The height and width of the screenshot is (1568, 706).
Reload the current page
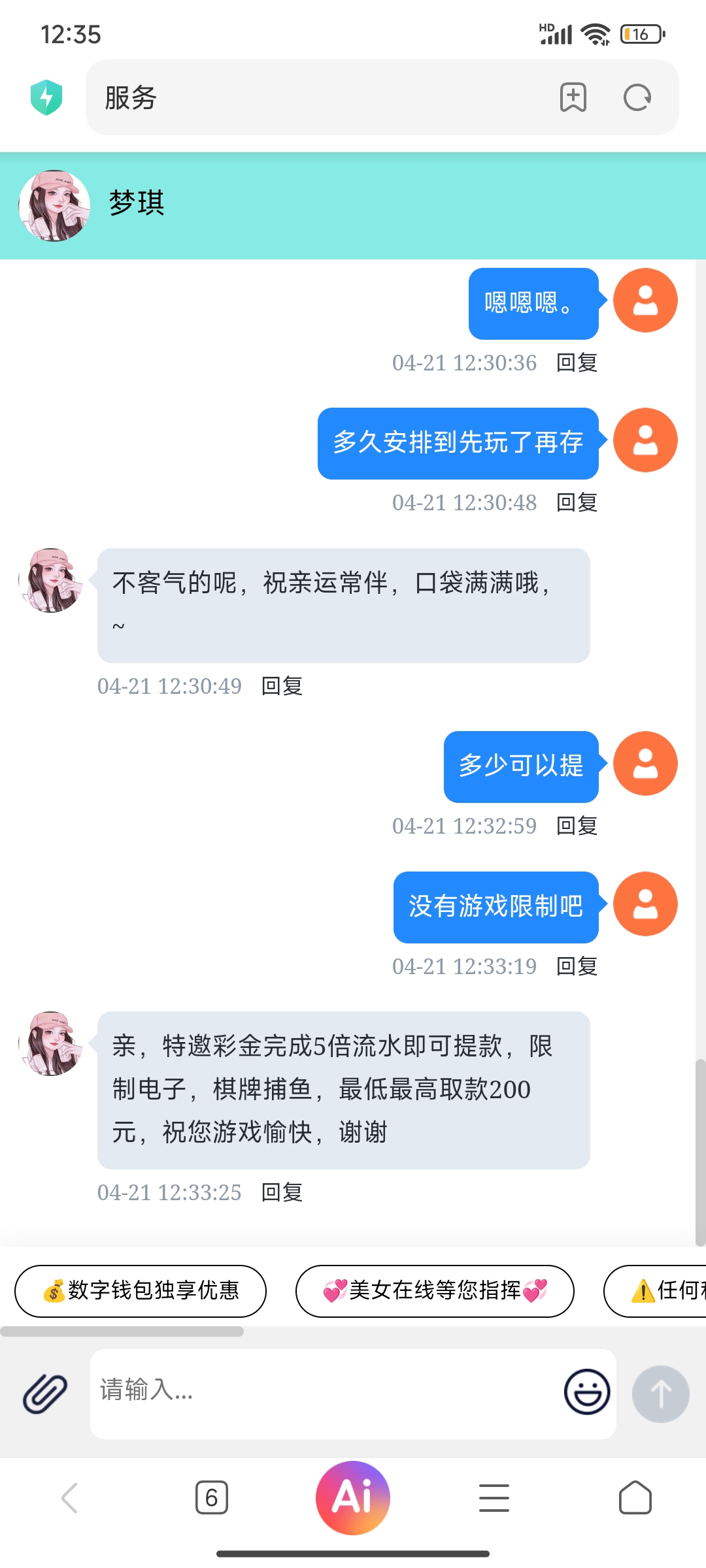click(x=637, y=97)
